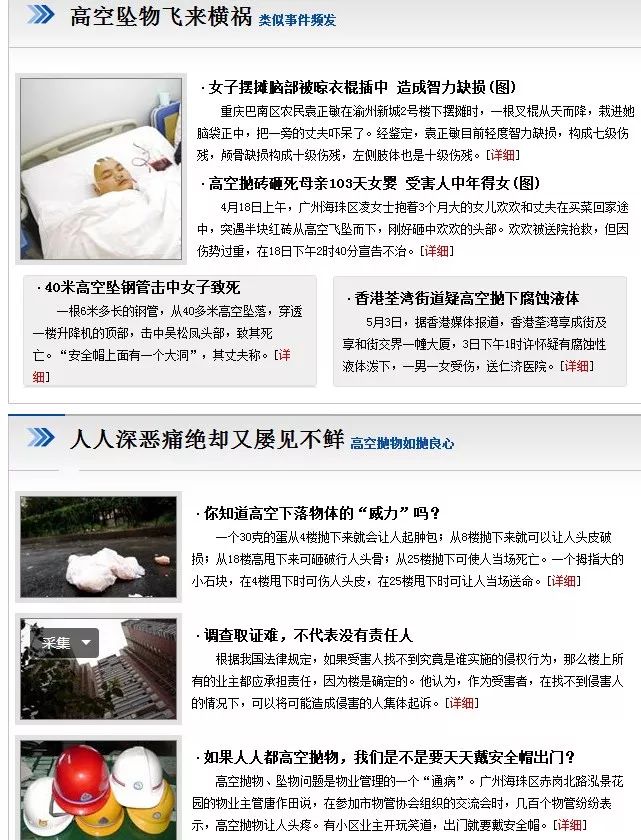
Task: Open the 40米高空坠钢管 headline
Action: coord(137,288)
